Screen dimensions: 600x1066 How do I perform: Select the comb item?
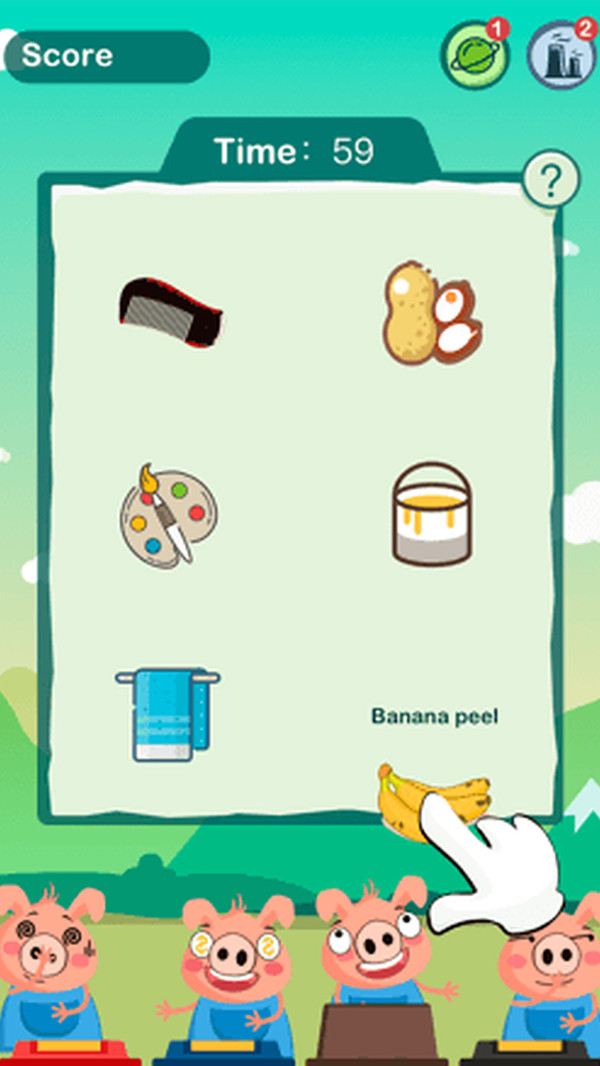tap(170, 313)
